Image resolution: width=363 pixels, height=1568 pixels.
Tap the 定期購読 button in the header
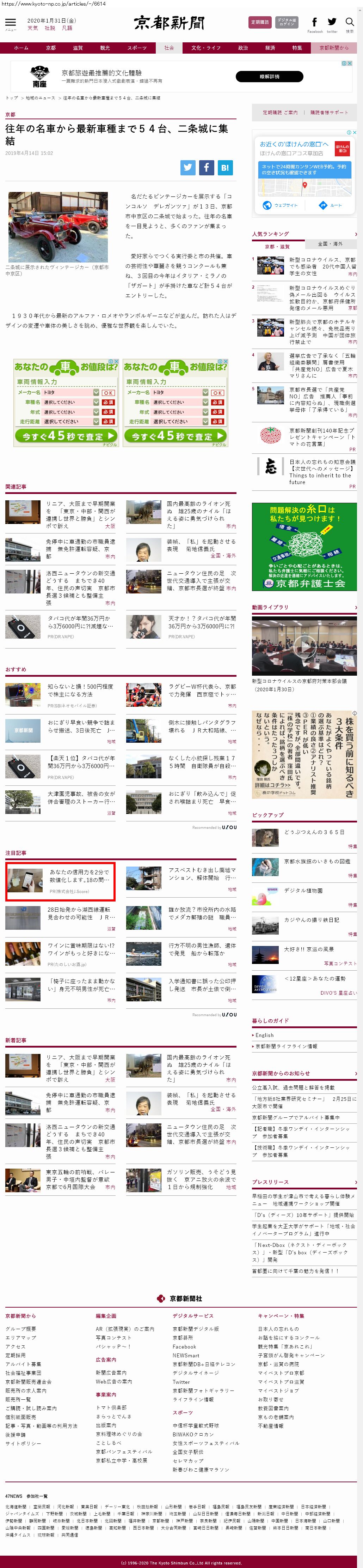(x=260, y=23)
